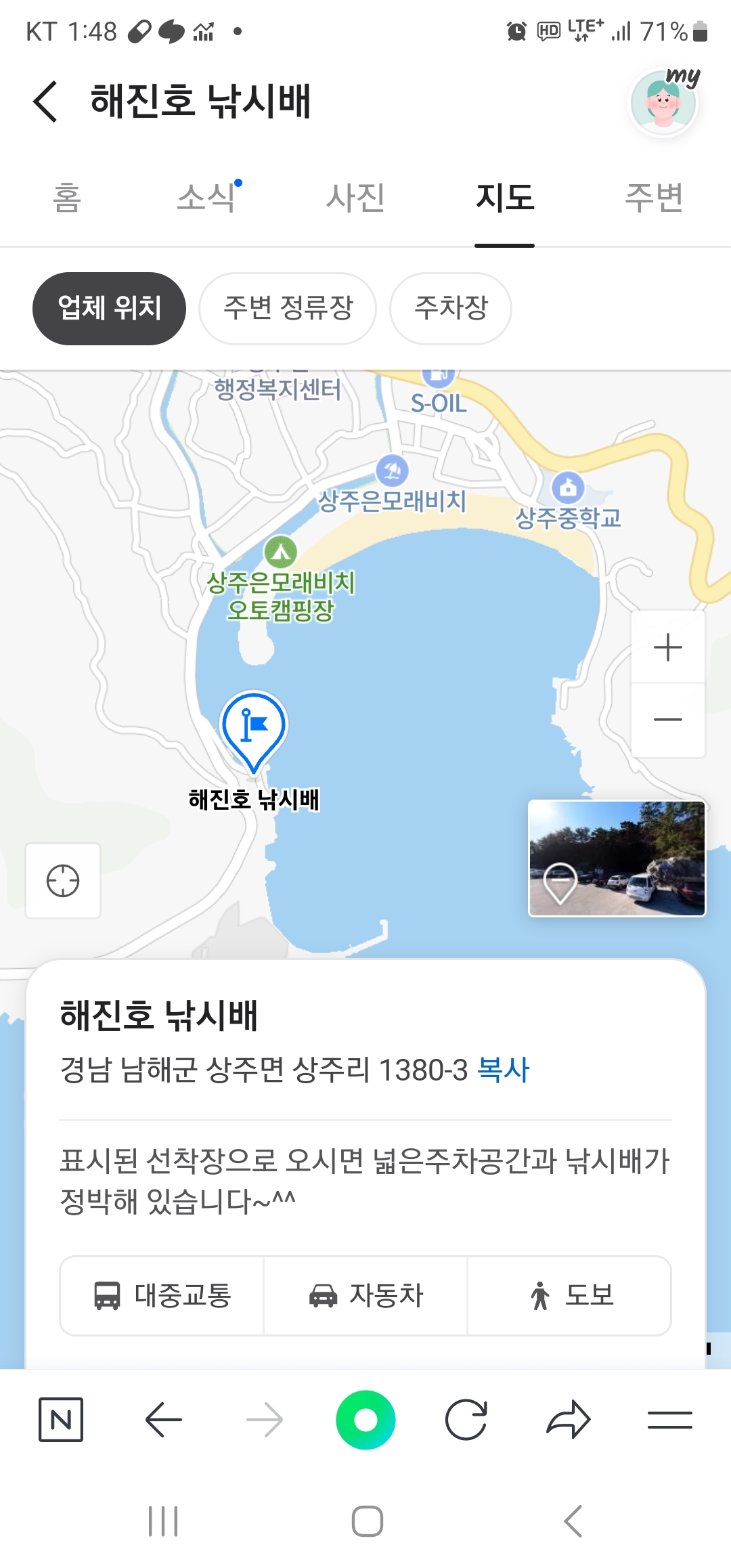Viewport: 731px width, 1568px height.
Task: Get 대중교통 directions
Action: click(x=162, y=1295)
